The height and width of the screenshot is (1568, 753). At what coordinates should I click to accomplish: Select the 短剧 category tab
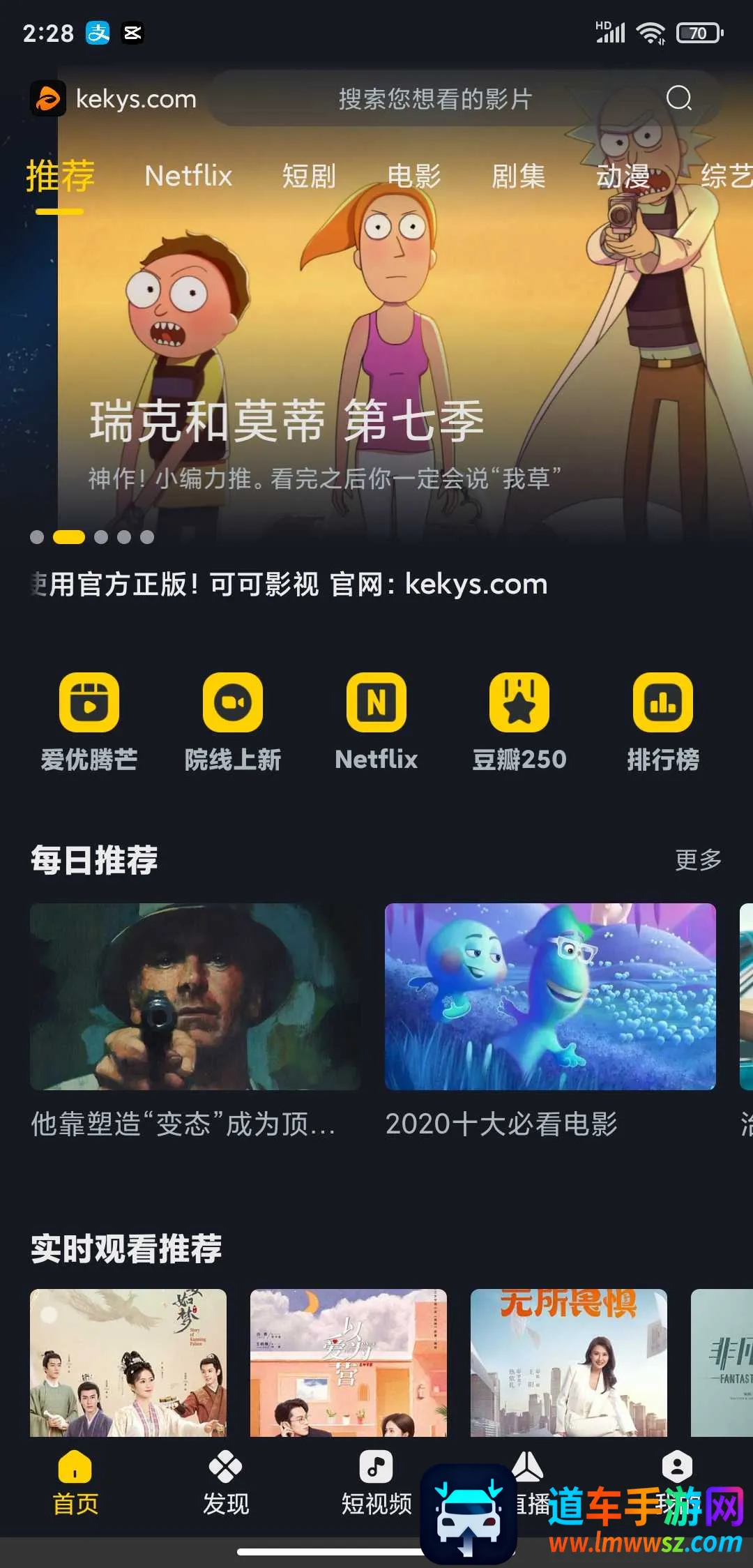point(309,176)
